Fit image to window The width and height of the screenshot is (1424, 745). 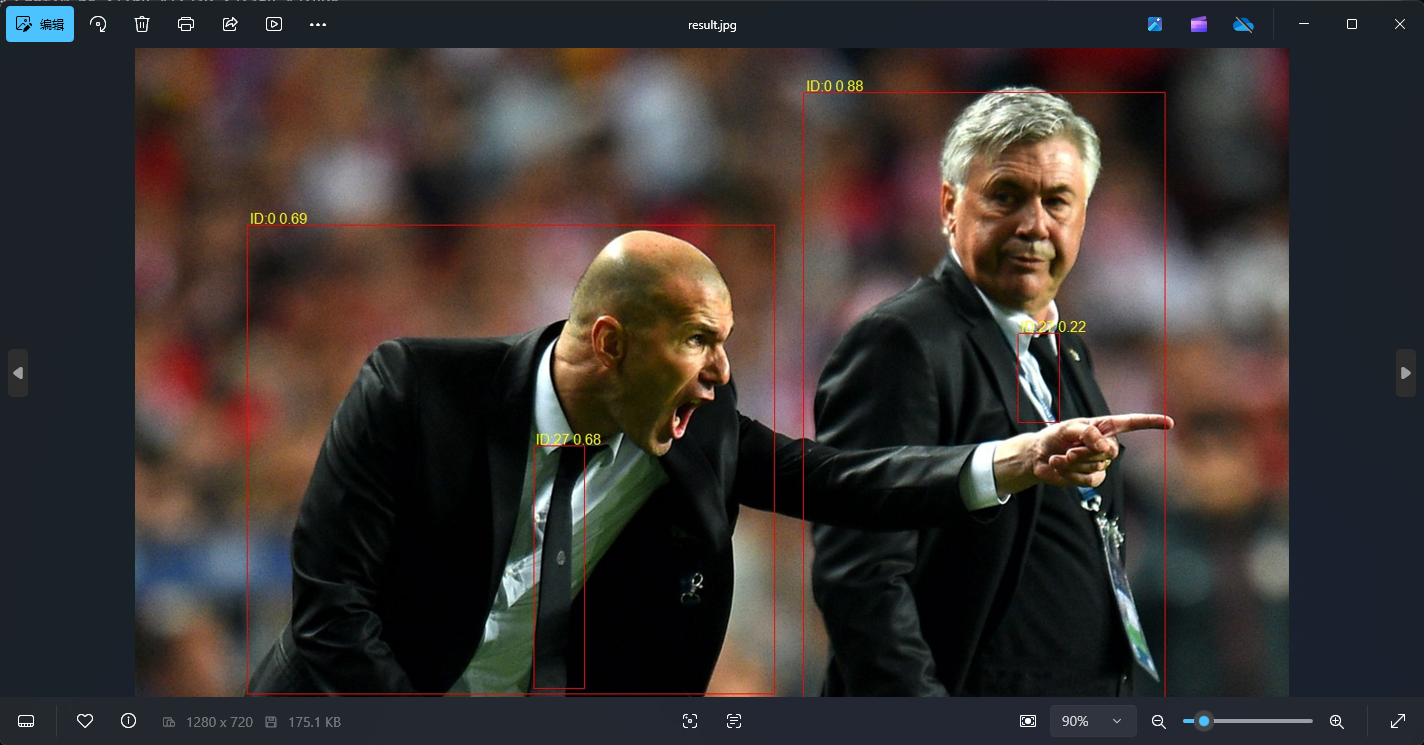pyautogui.click(x=1028, y=721)
